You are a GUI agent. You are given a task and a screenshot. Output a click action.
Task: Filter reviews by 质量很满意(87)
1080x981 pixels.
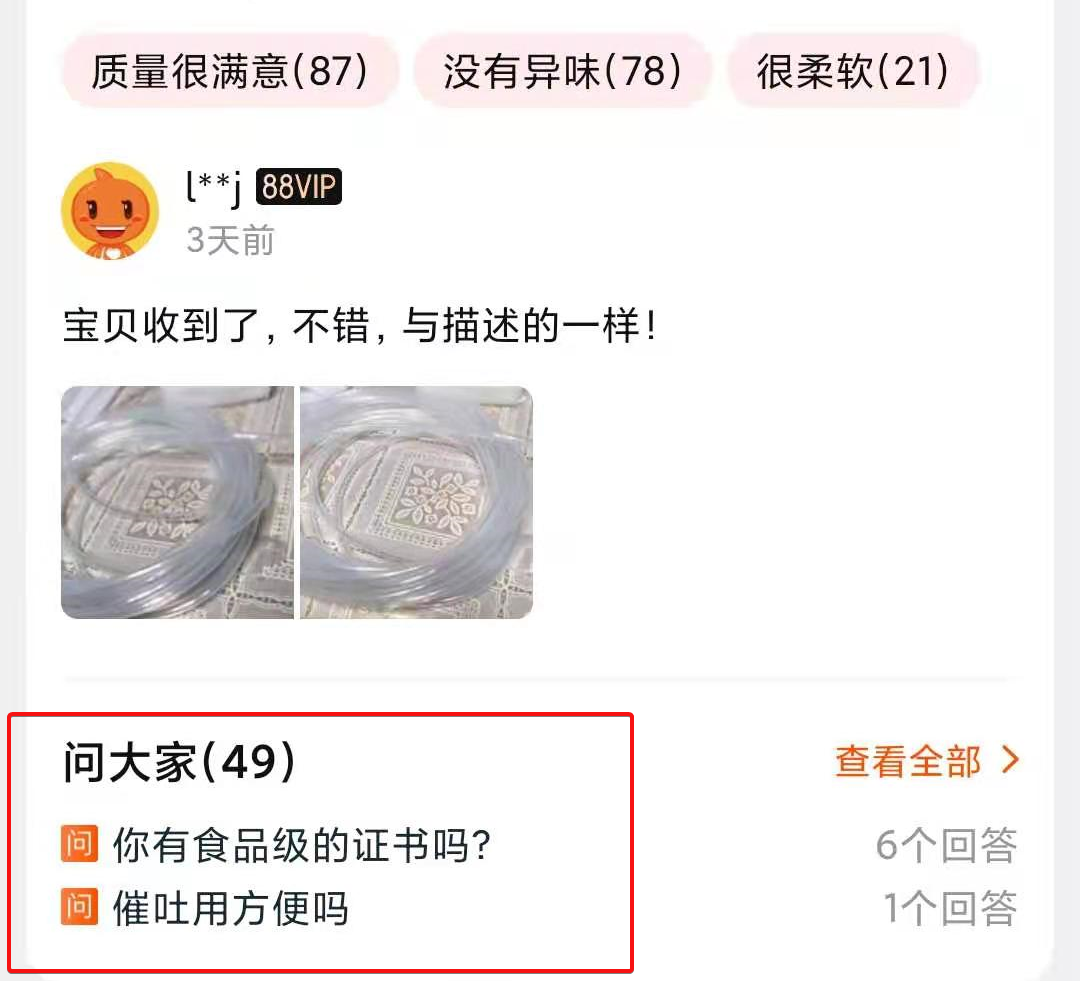point(229,71)
